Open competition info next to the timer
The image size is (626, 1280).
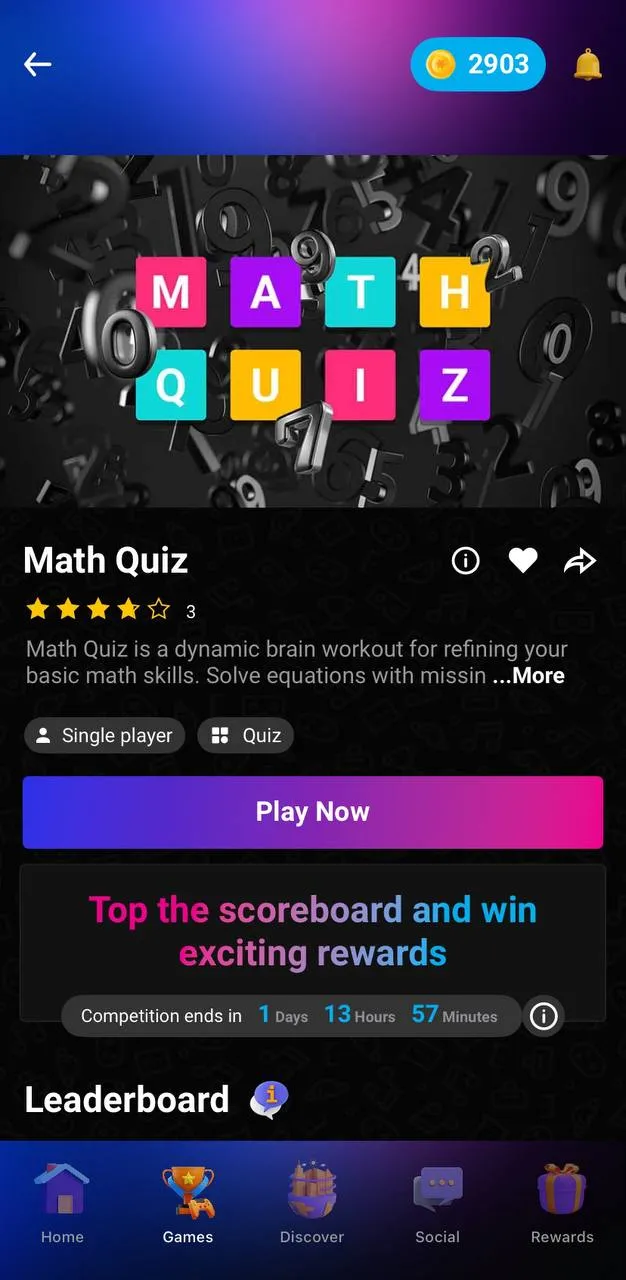[543, 1017]
